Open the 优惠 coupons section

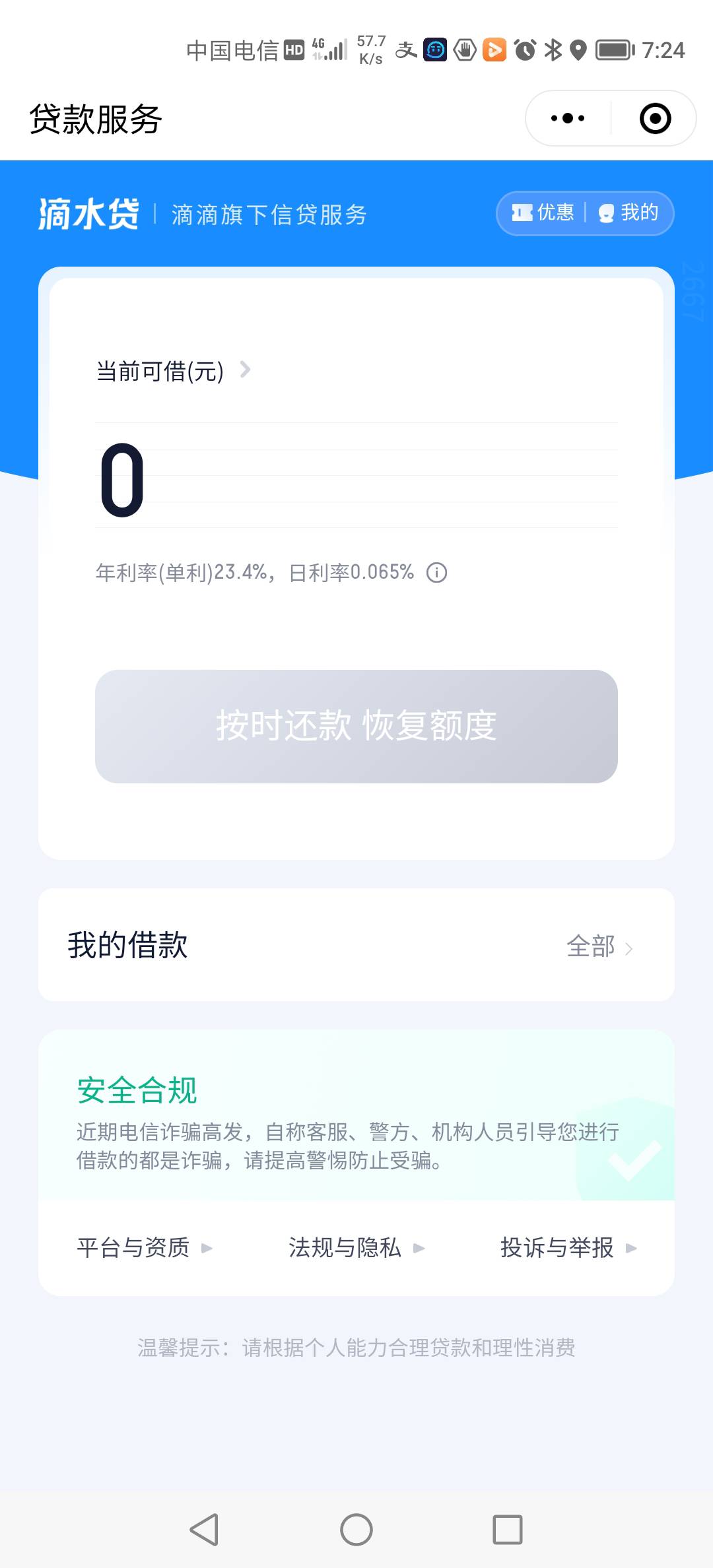543,212
